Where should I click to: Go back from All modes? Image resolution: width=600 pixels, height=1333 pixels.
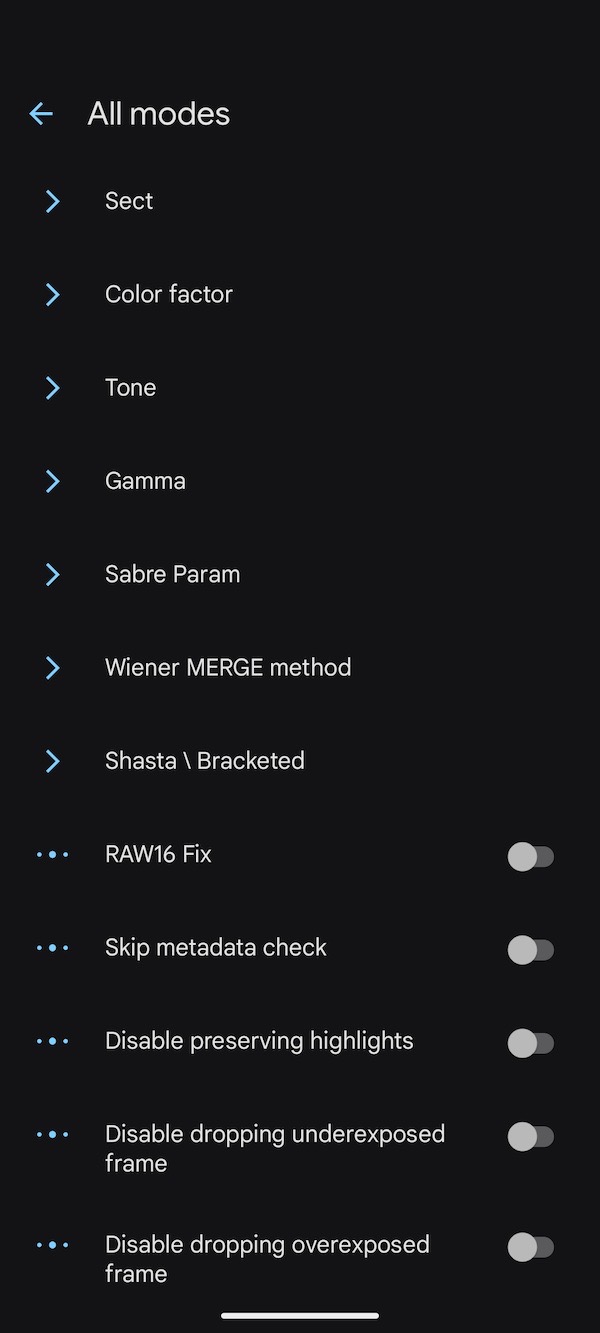tap(41, 114)
